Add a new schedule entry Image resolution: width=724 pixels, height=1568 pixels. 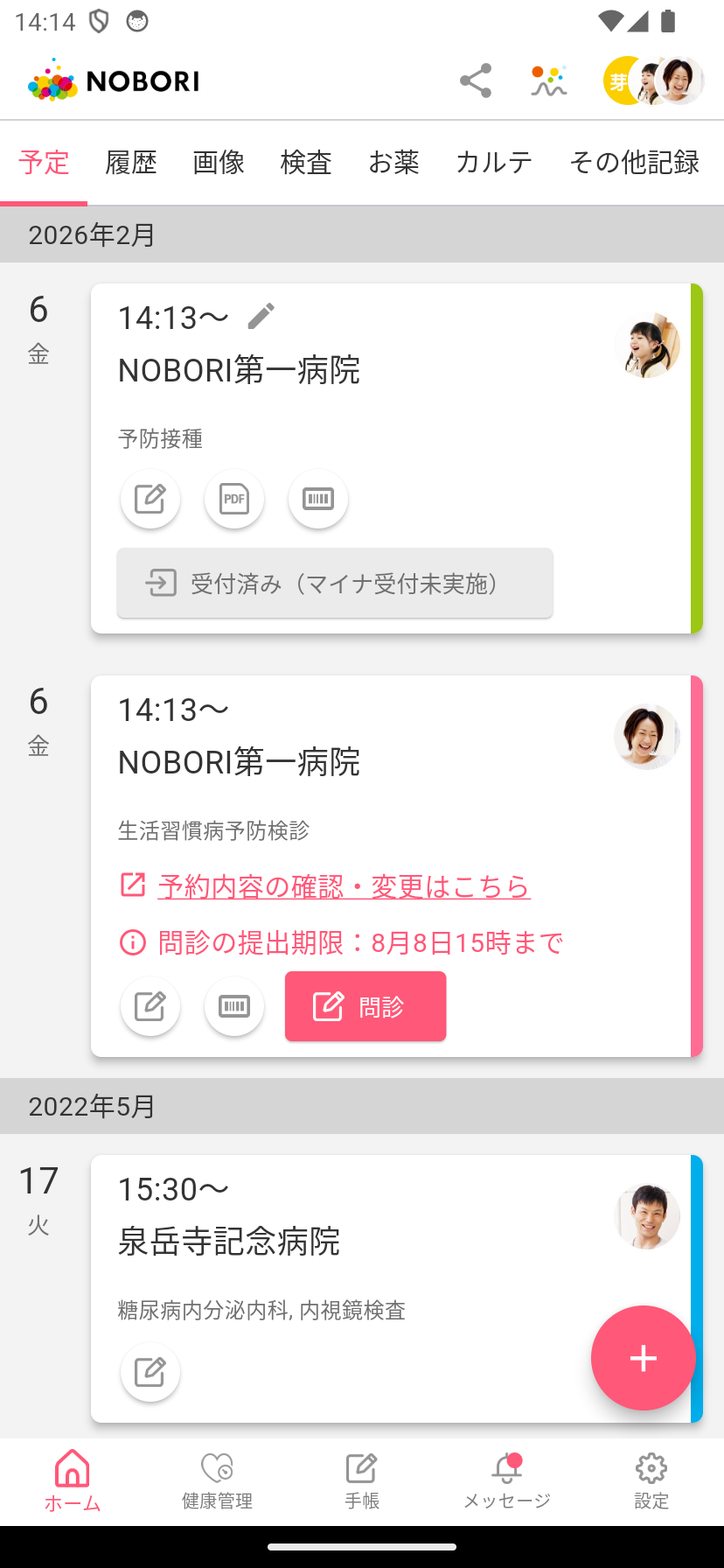pyautogui.click(x=644, y=1358)
